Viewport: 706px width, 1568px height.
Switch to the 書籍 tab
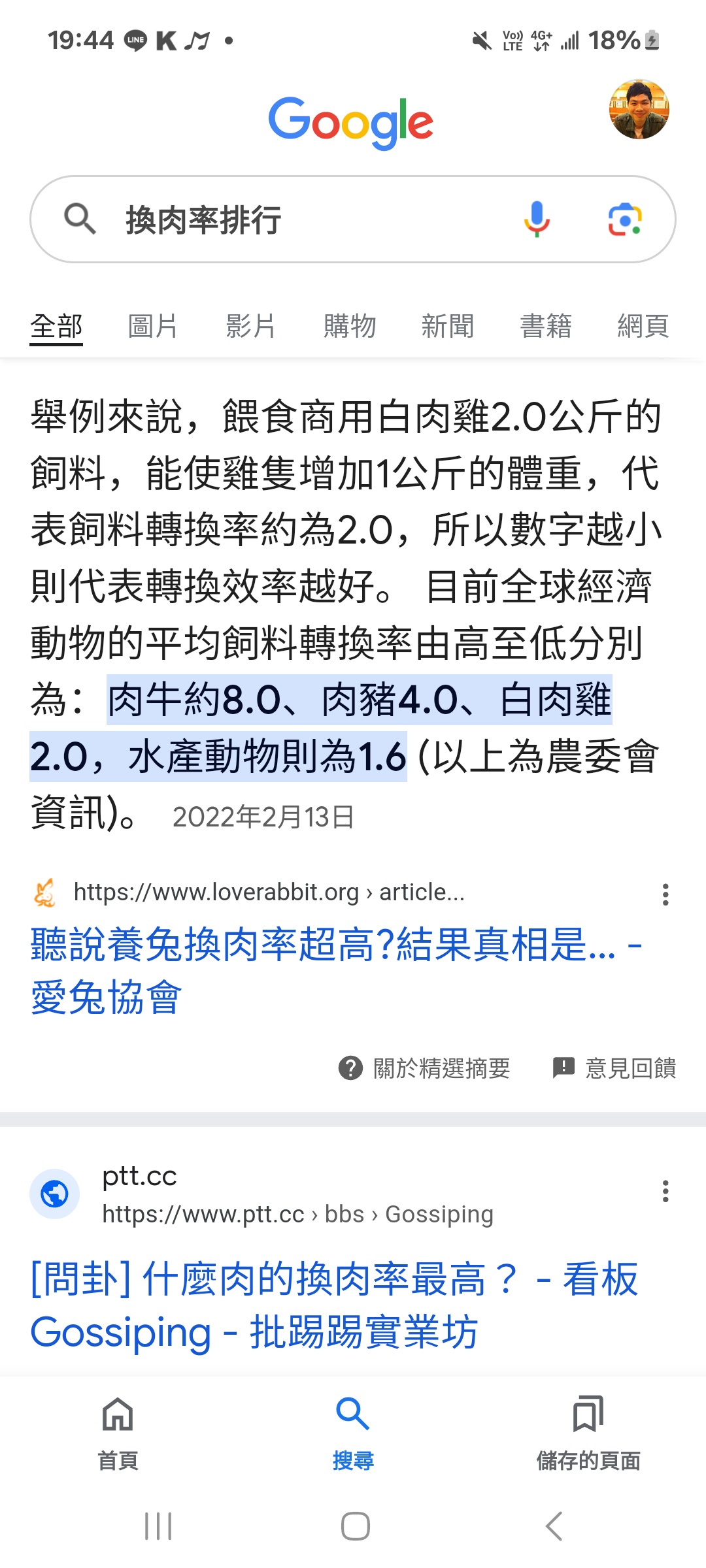pyautogui.click(x=546, y=325)
